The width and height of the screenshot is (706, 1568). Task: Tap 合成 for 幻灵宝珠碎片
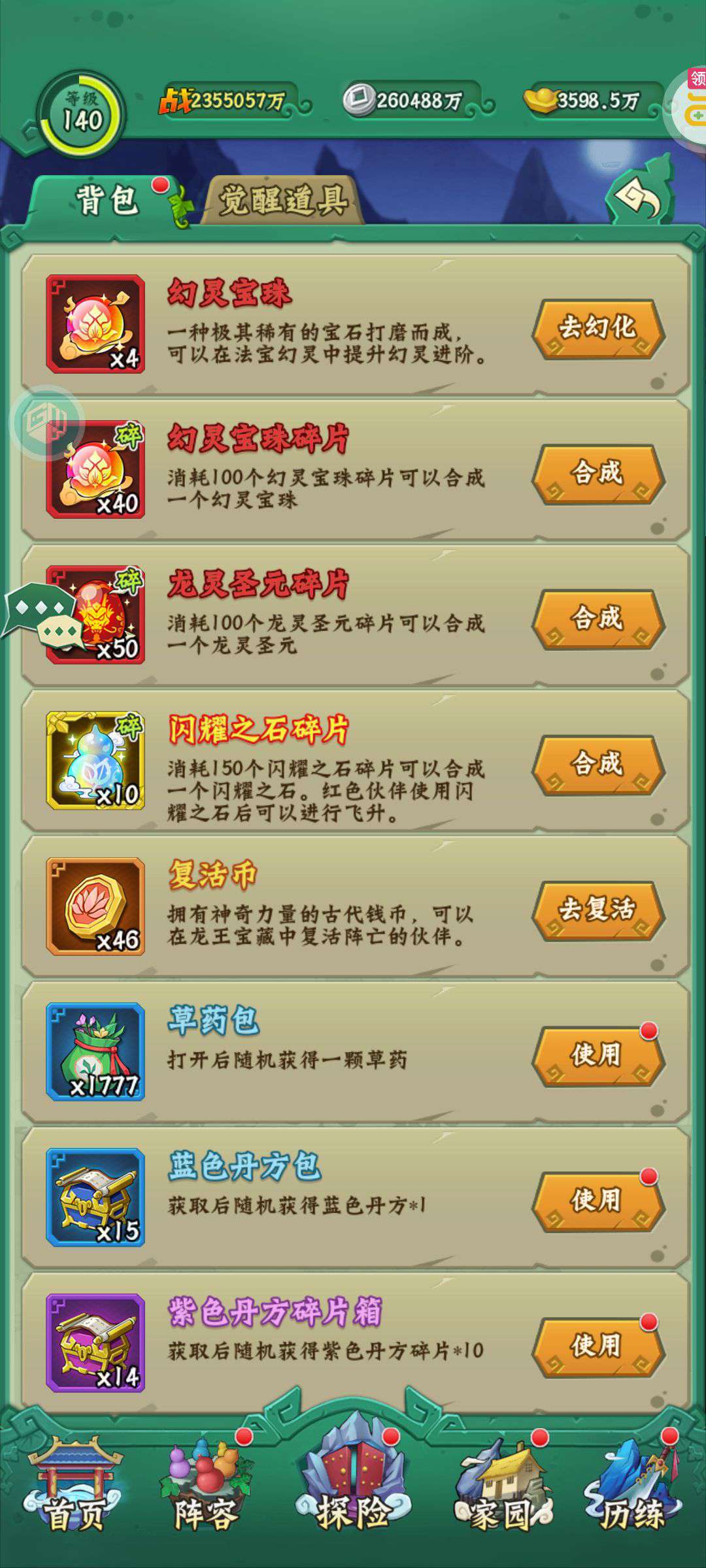pos(597,473)
